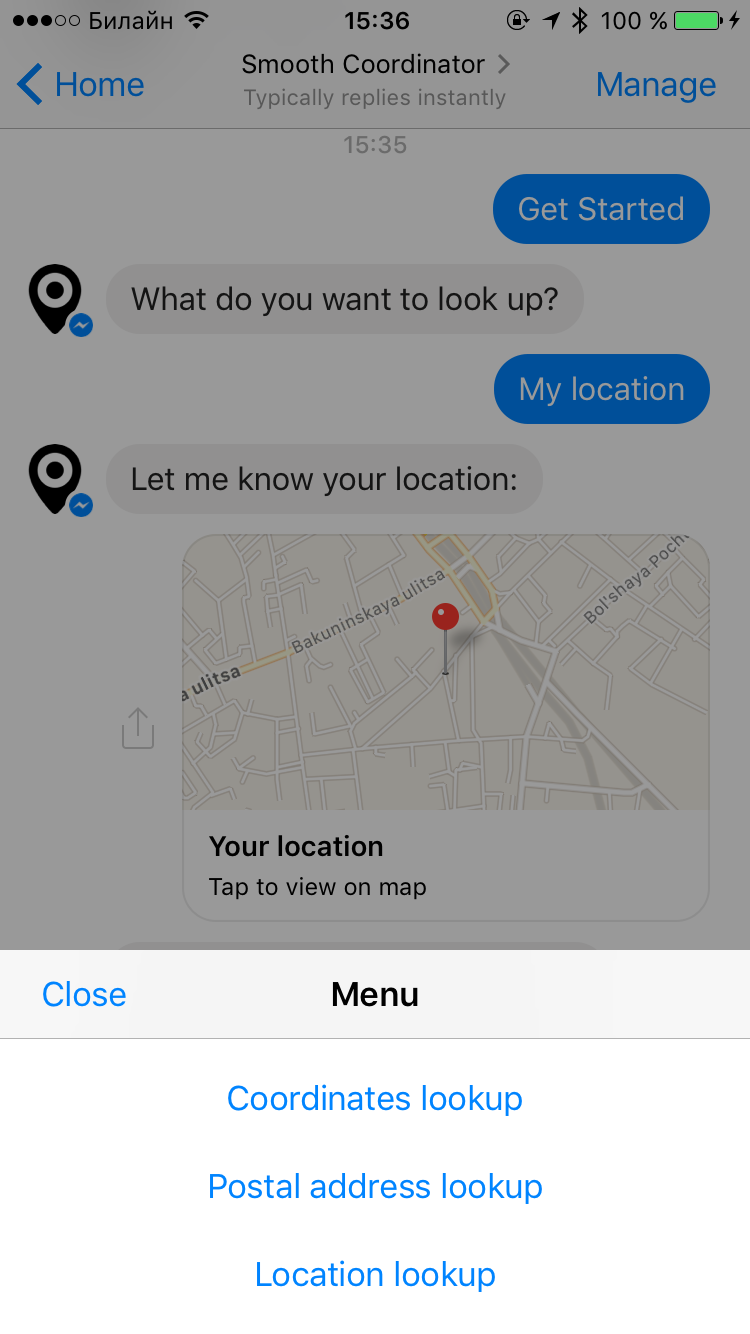This screenshot has width=750, height=1334.
Task: Choose Postal address lookup
Action: pos(375,1186)
